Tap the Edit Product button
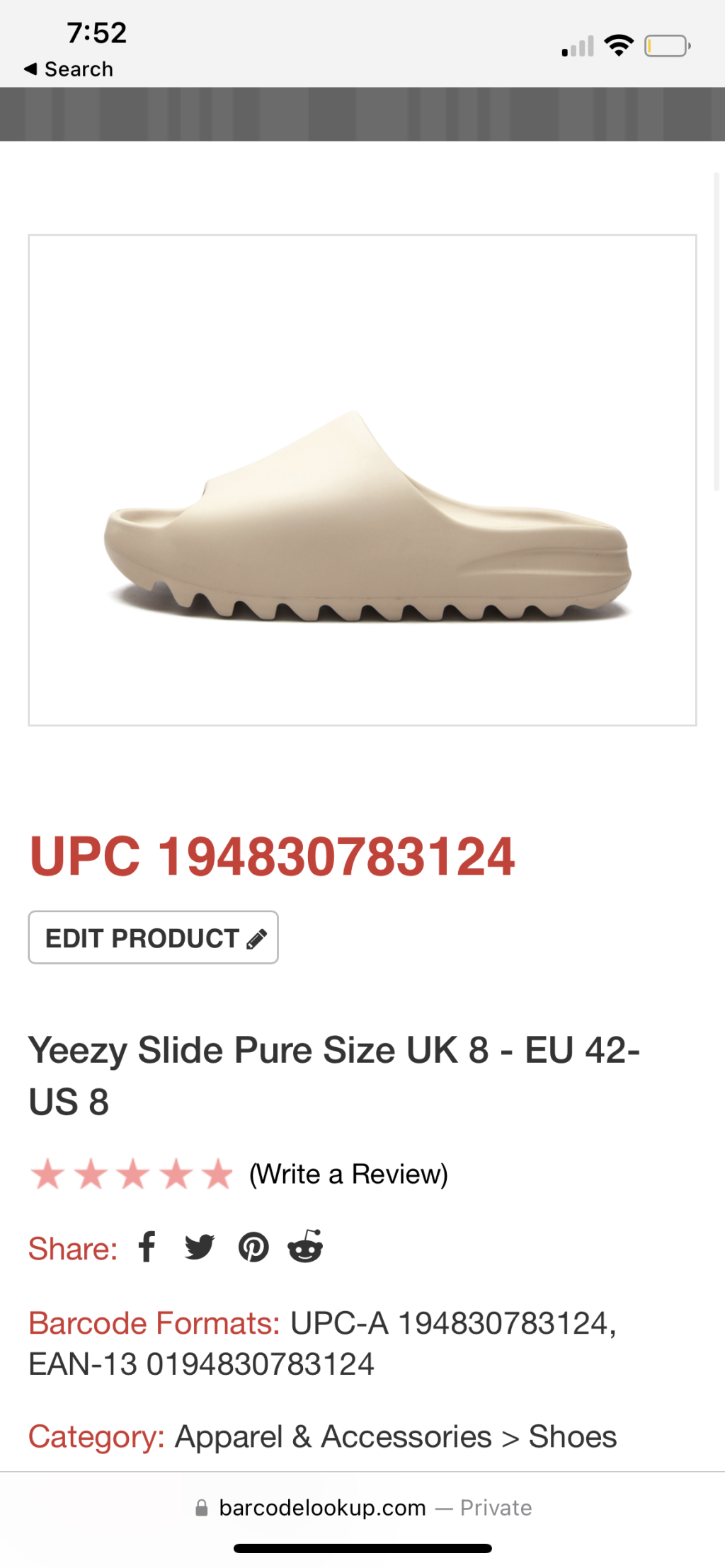The width and height of the screenshot is (725, 1568). [153, 937]
